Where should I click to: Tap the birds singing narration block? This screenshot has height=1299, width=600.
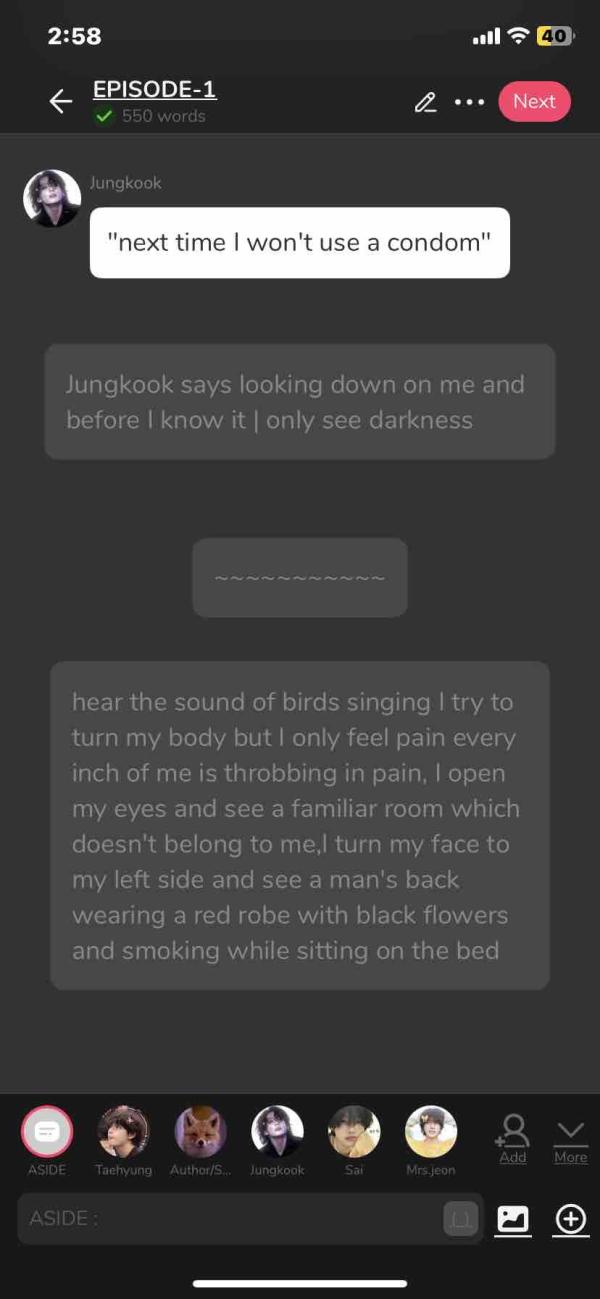click(x=299, y=825)
